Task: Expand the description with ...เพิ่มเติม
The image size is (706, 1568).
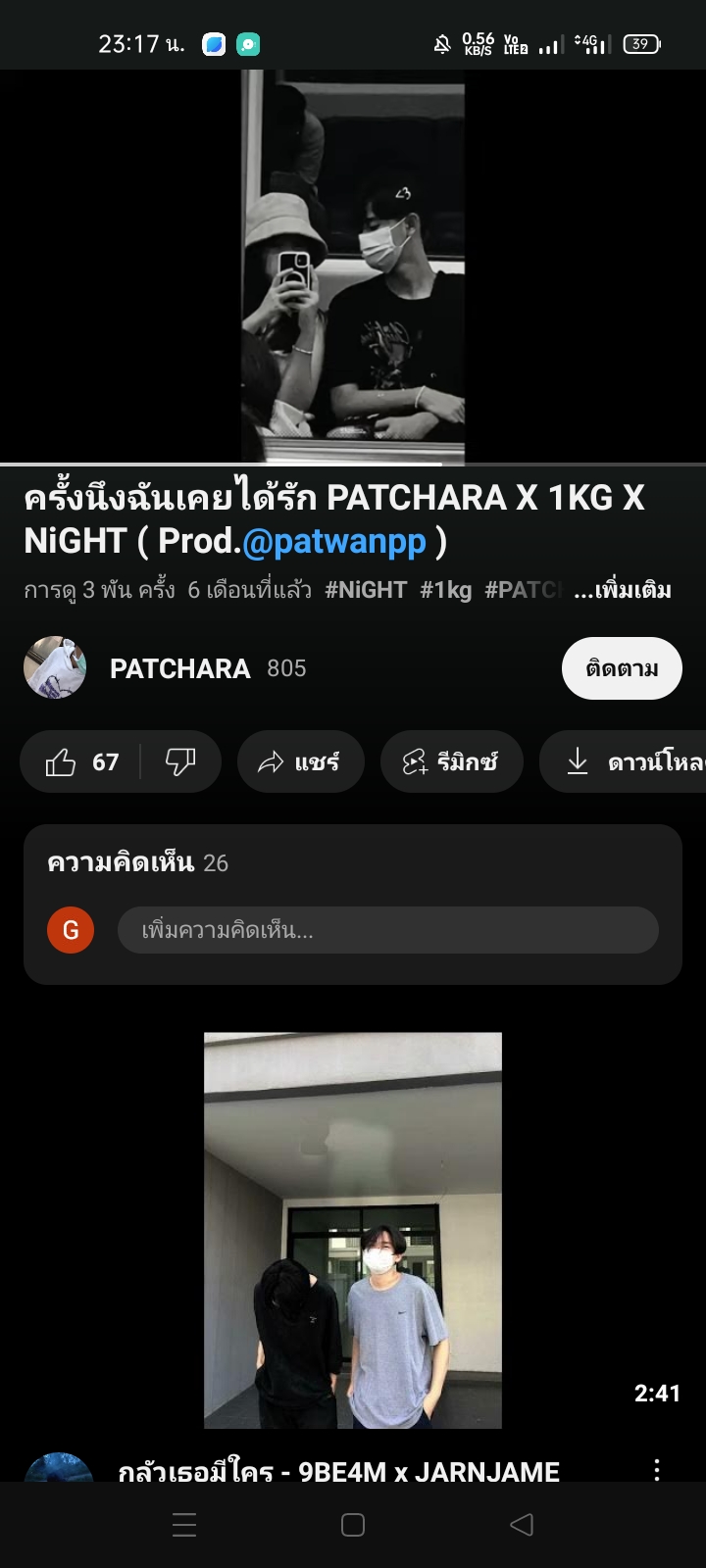Action: 623,590
